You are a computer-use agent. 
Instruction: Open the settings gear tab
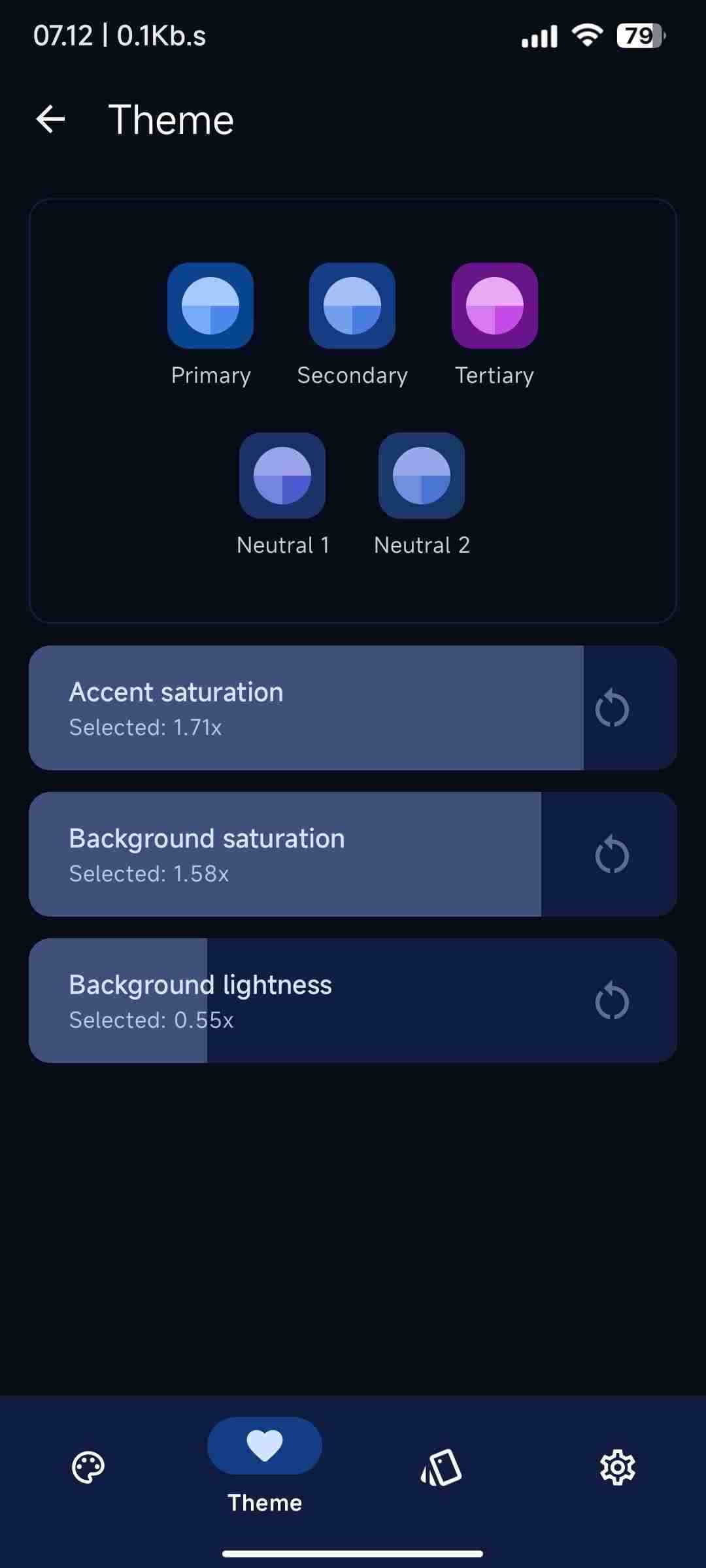tap(618, 1467)
